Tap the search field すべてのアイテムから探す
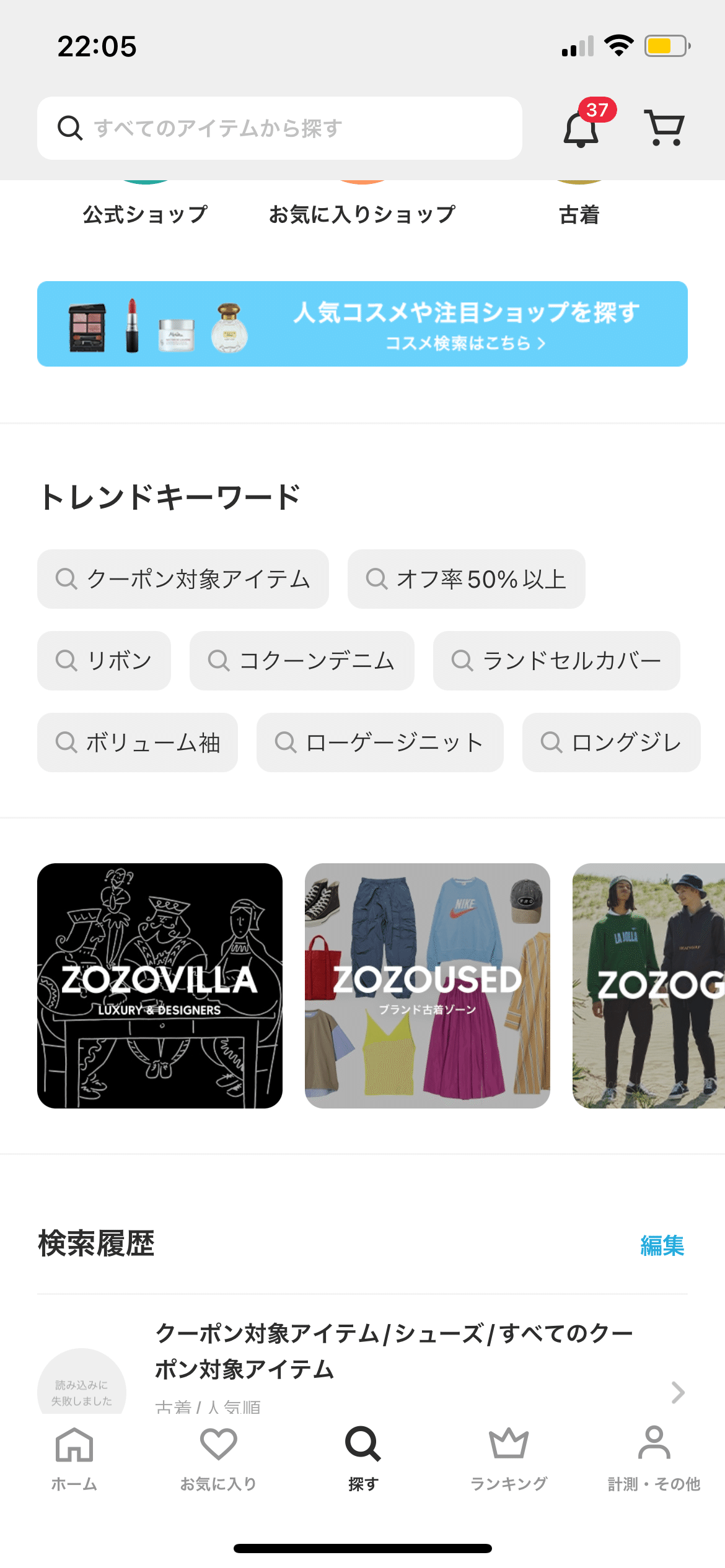Image resolution: width=725 pixels, height=1568 pixels. 279,128
